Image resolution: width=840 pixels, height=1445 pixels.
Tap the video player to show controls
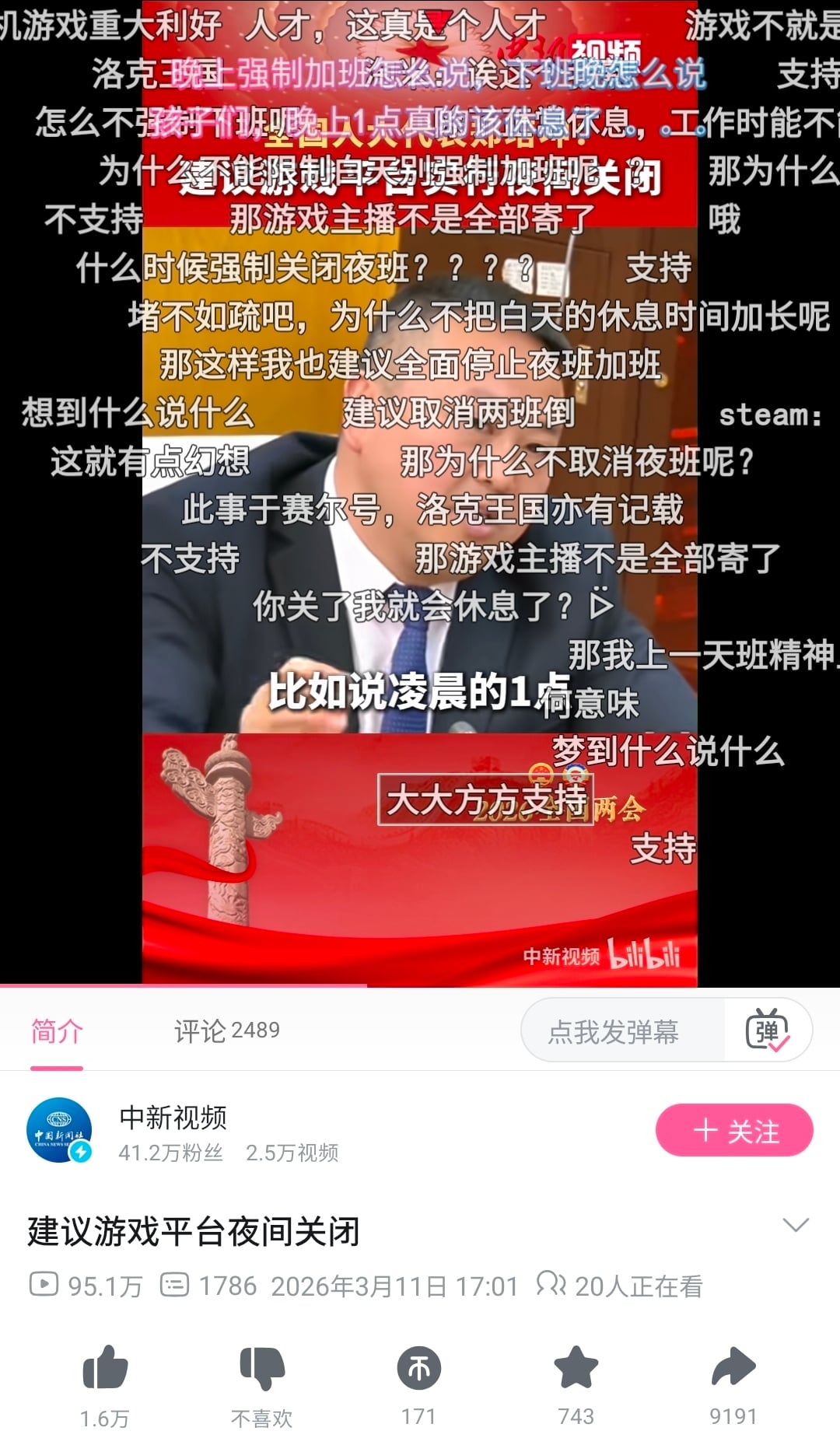(x=420, y=498)
